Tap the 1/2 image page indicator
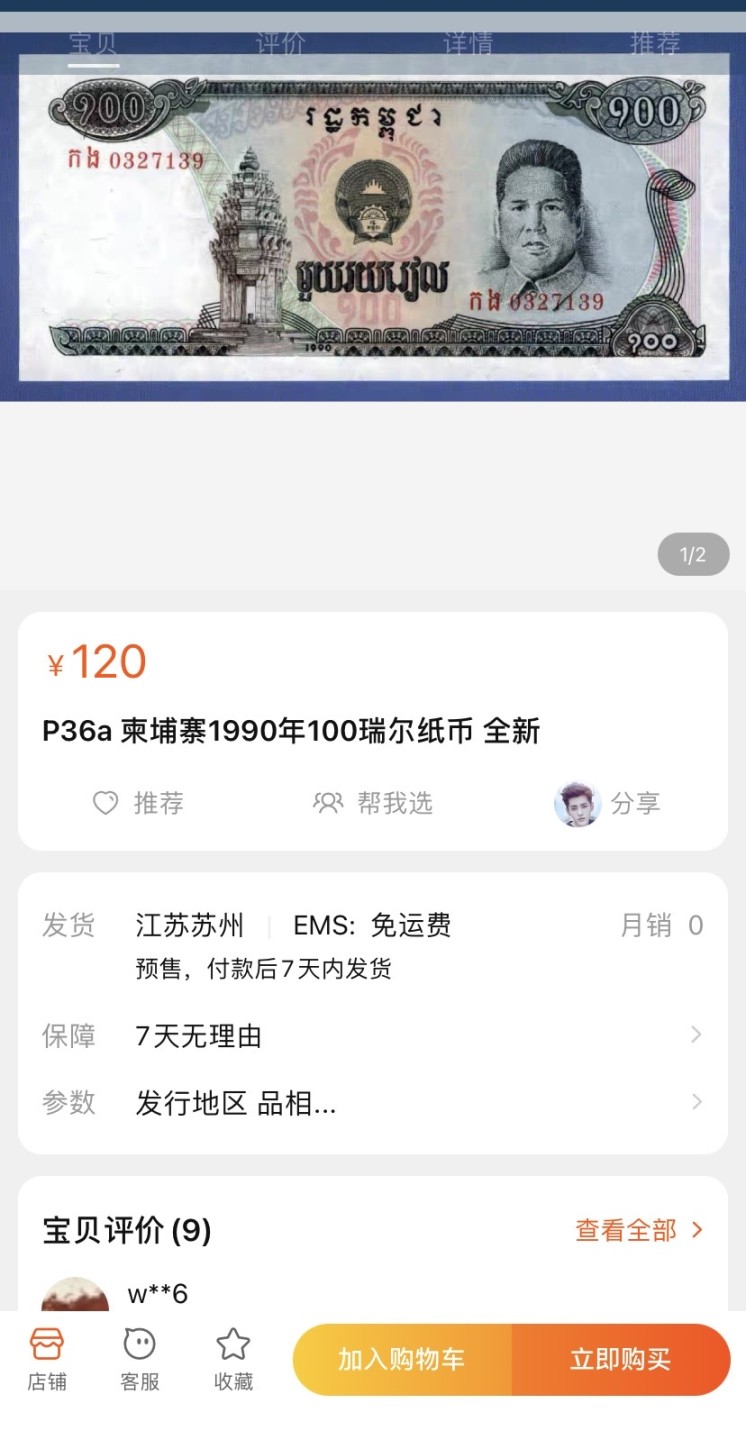The width and height of the screenshot is (746, 1440). 693,554
